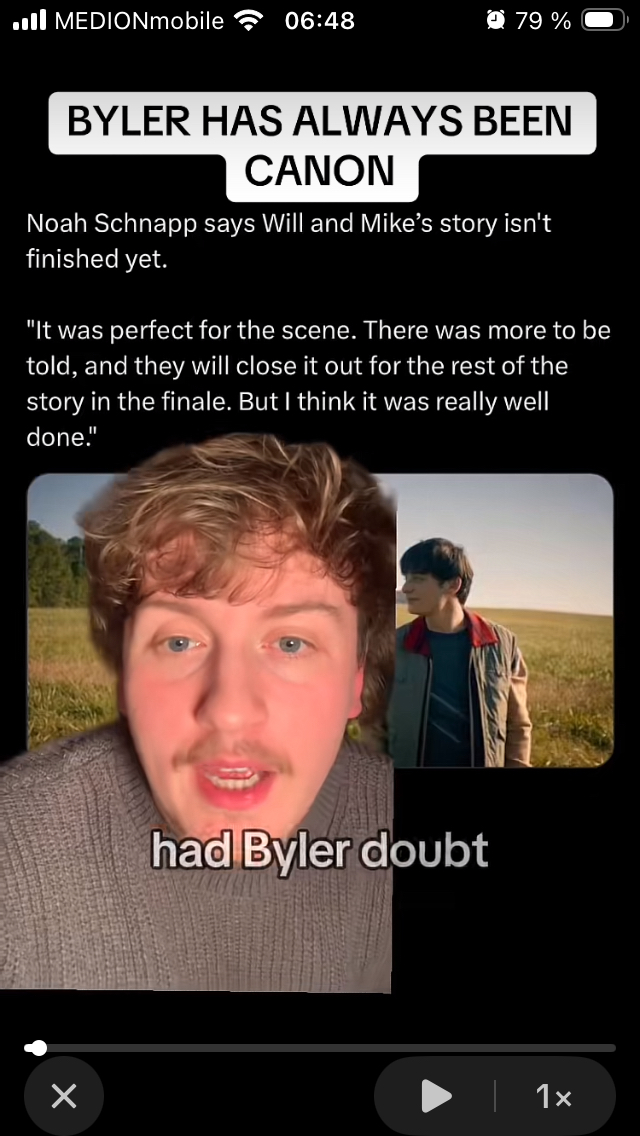Screen dimensions: 640x1136
Task: Close the video player
Action: [x=63, y=1097]
